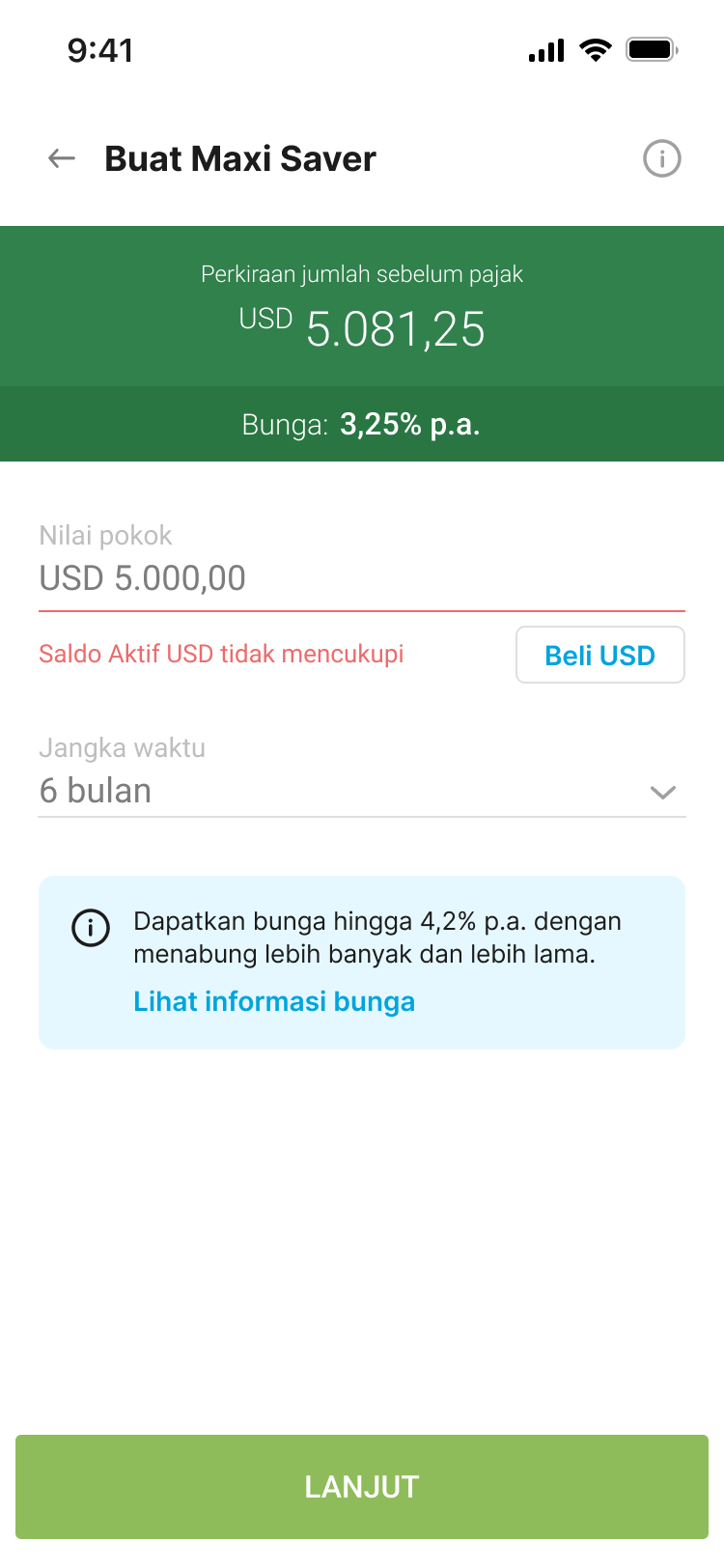The image size is (724, 1568).
Task: Tap the Buat Maxi Saver title
Action: pos(240,158)
